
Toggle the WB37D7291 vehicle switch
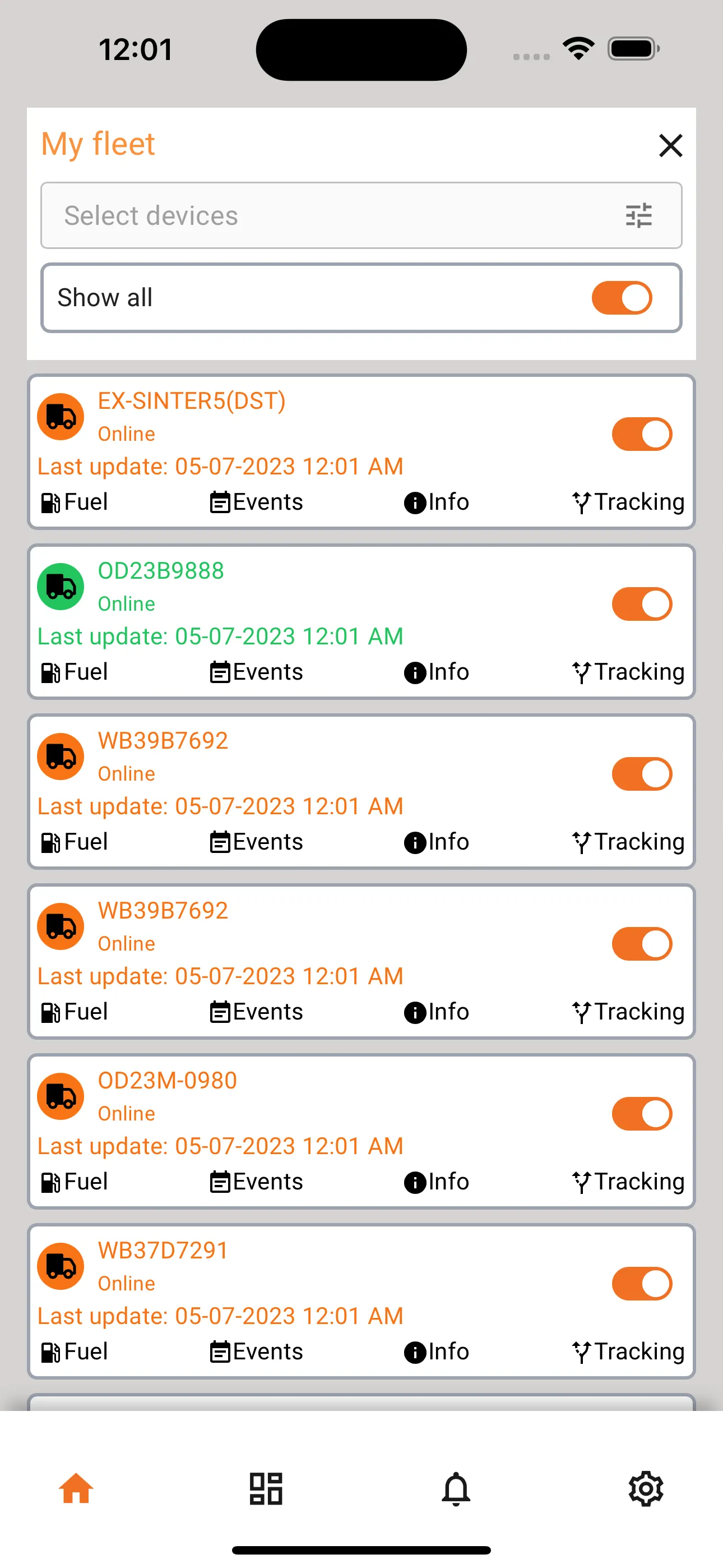click(x=641, y=1283)
